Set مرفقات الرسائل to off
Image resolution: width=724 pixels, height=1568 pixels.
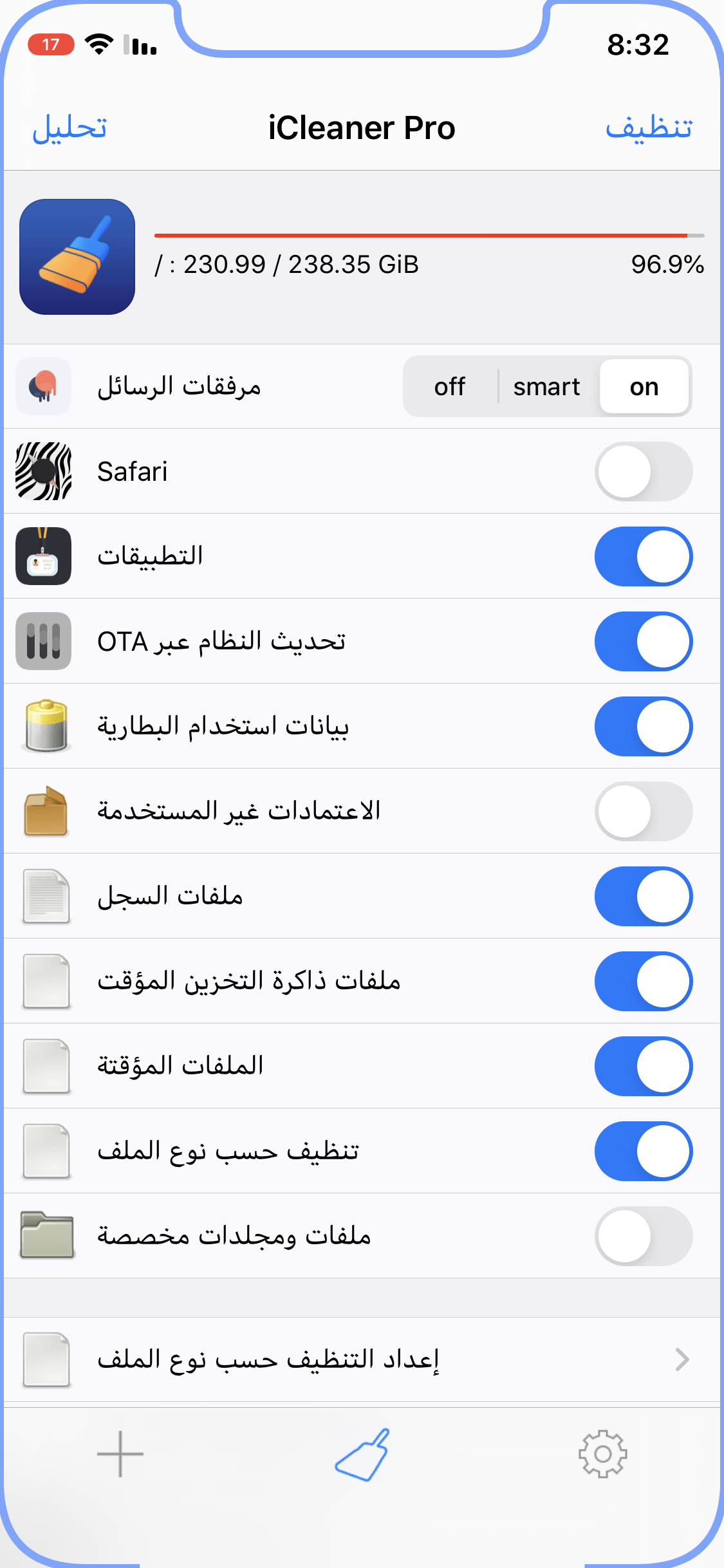coord(450,387)
